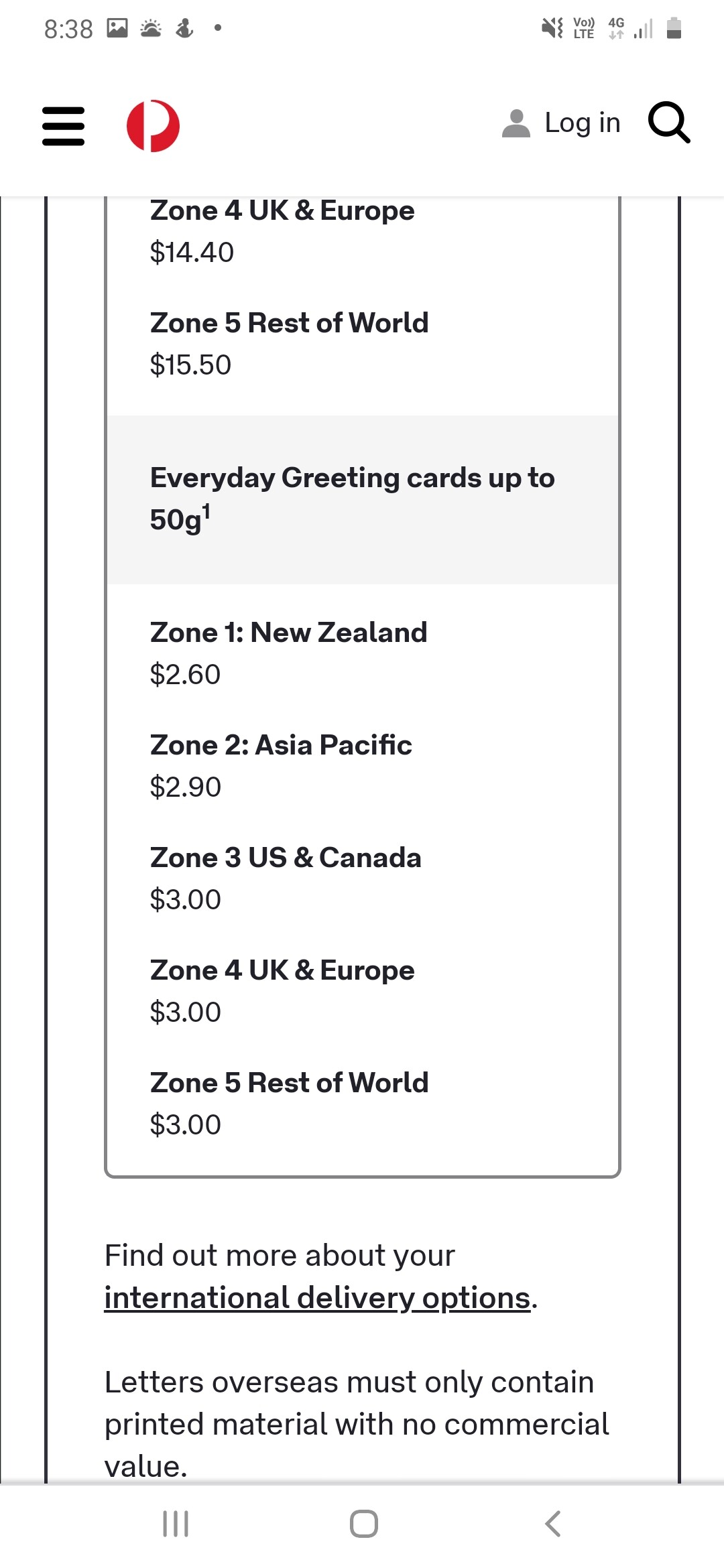Viewport: 724px width, 1568px height.
Task: Go back with the system back button
Action: [x=552, y=1524]
